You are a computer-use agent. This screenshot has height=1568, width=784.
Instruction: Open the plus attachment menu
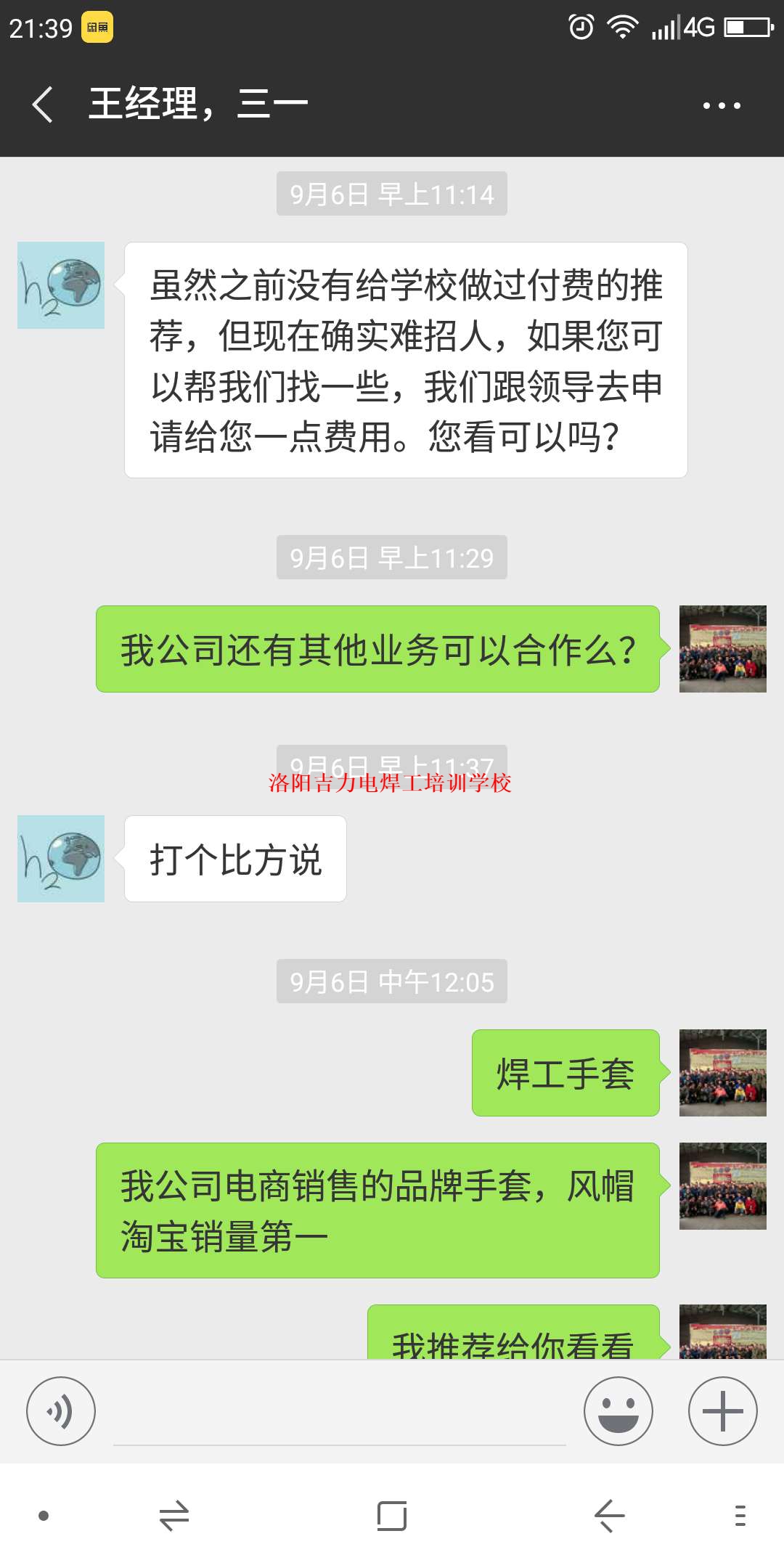pos(722,1411)
